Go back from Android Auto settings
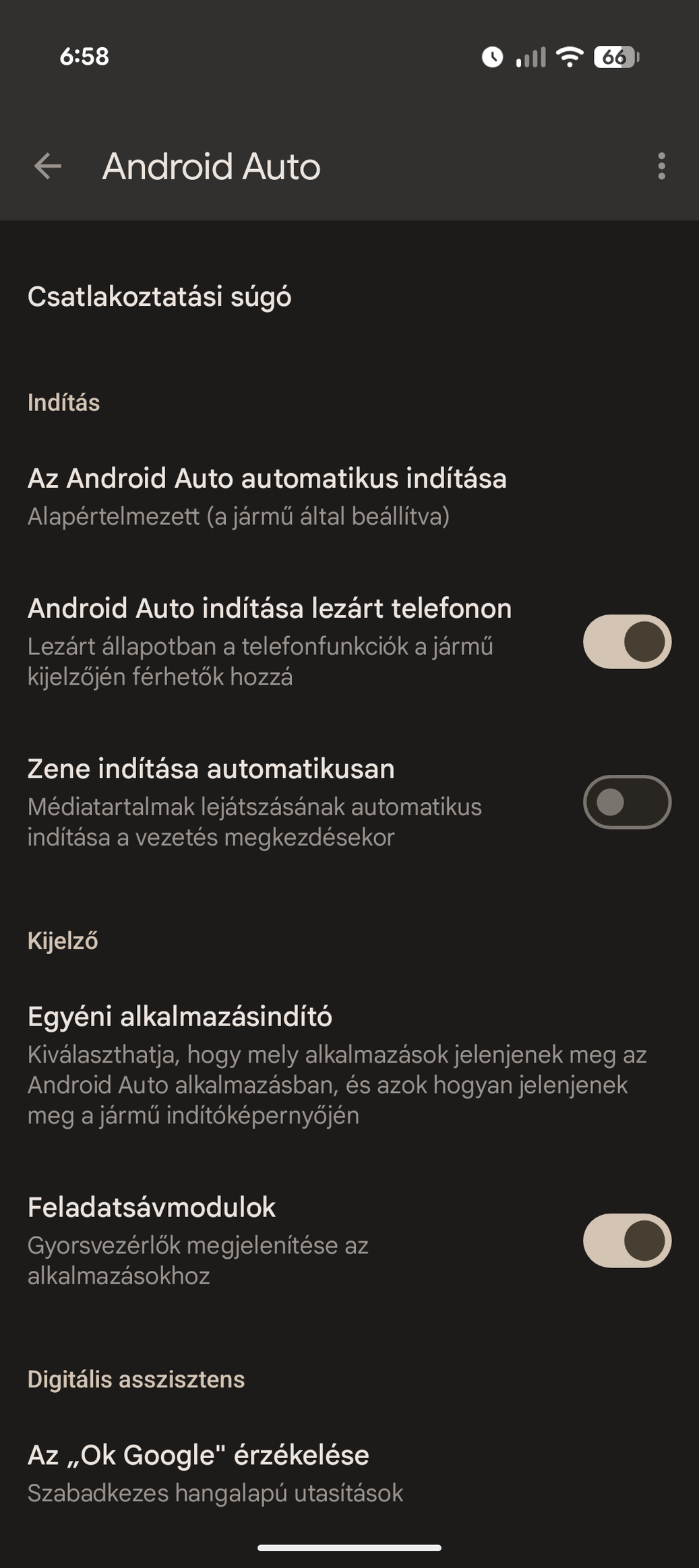This screenshot has width=699, height=1568. click(x=48, y=166)
